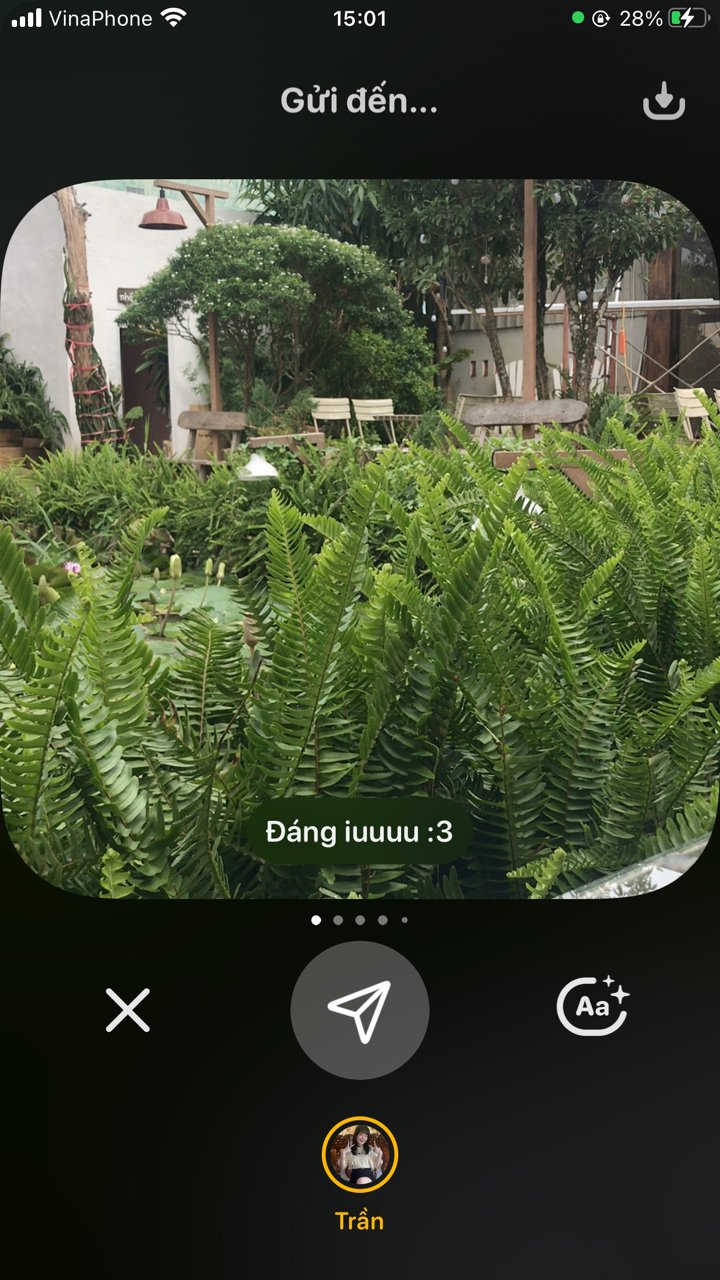Download the photo with save icon
720x1280 pixels.
tap(663, 101)
